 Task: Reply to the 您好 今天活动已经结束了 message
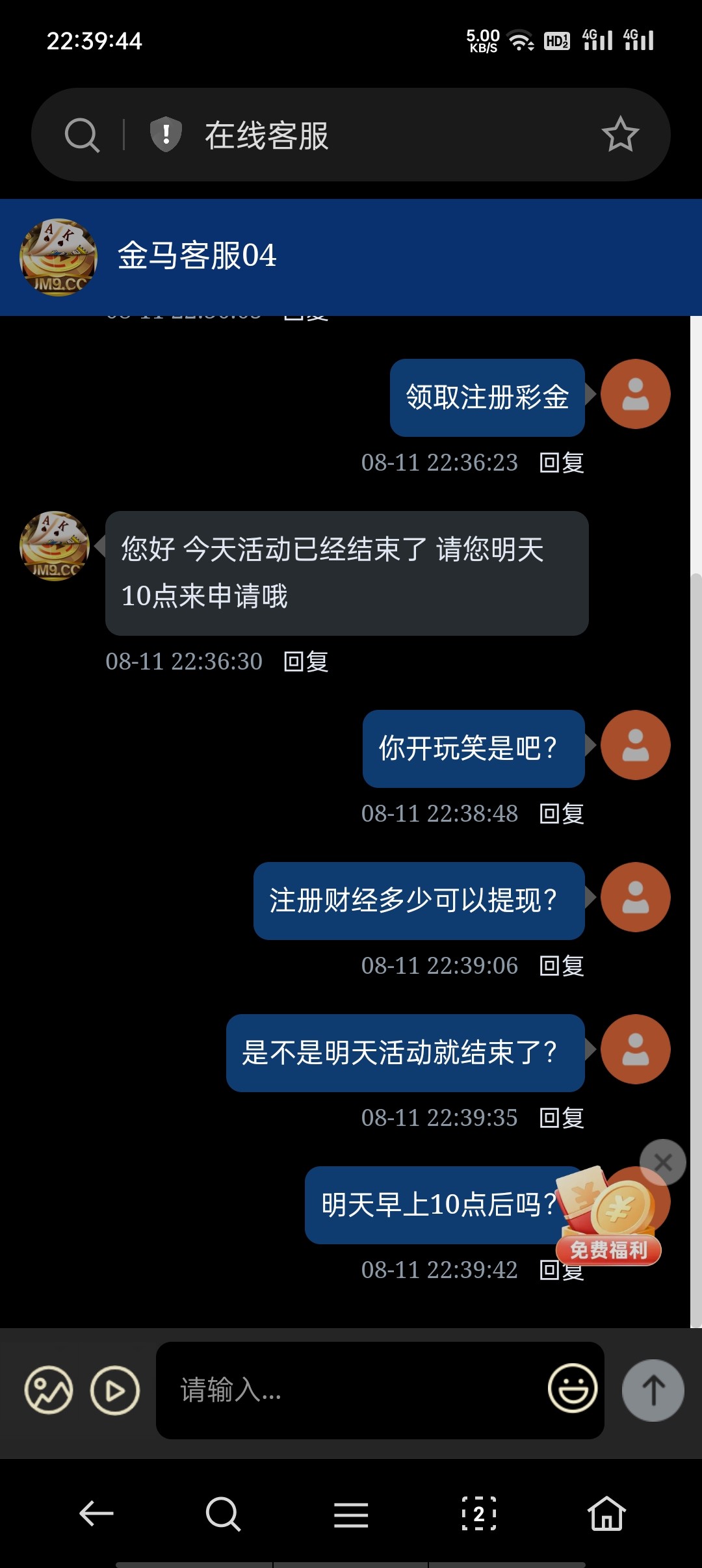[306, 662]
